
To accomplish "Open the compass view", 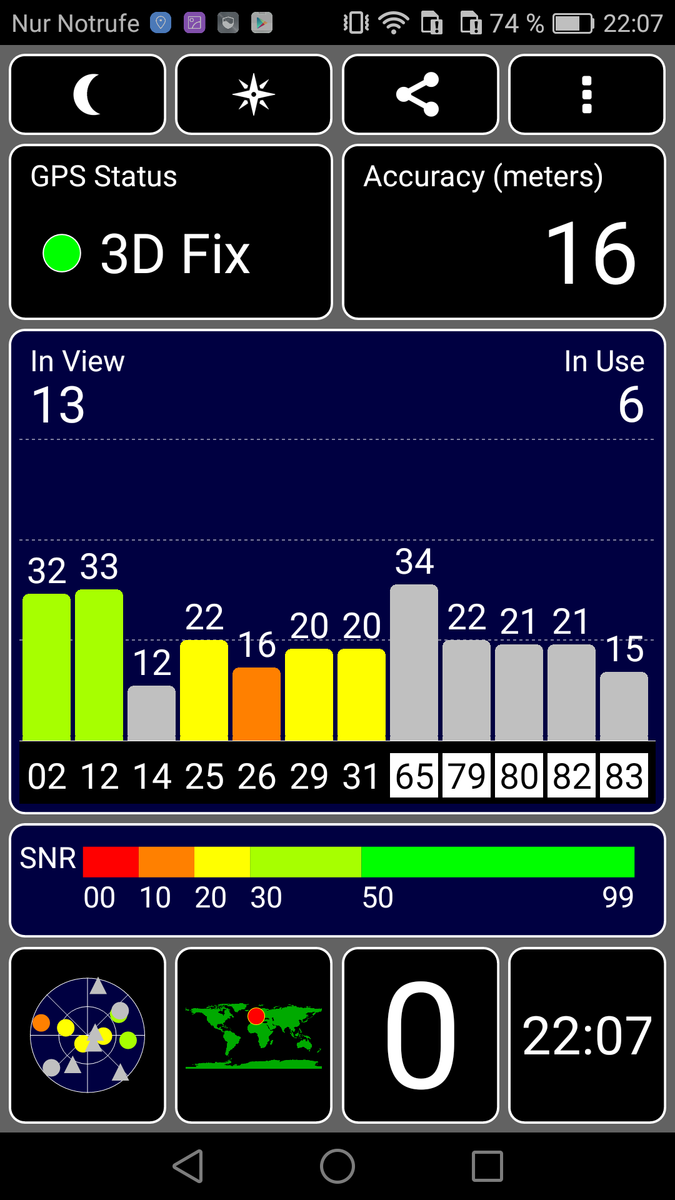I will point(253,95).
